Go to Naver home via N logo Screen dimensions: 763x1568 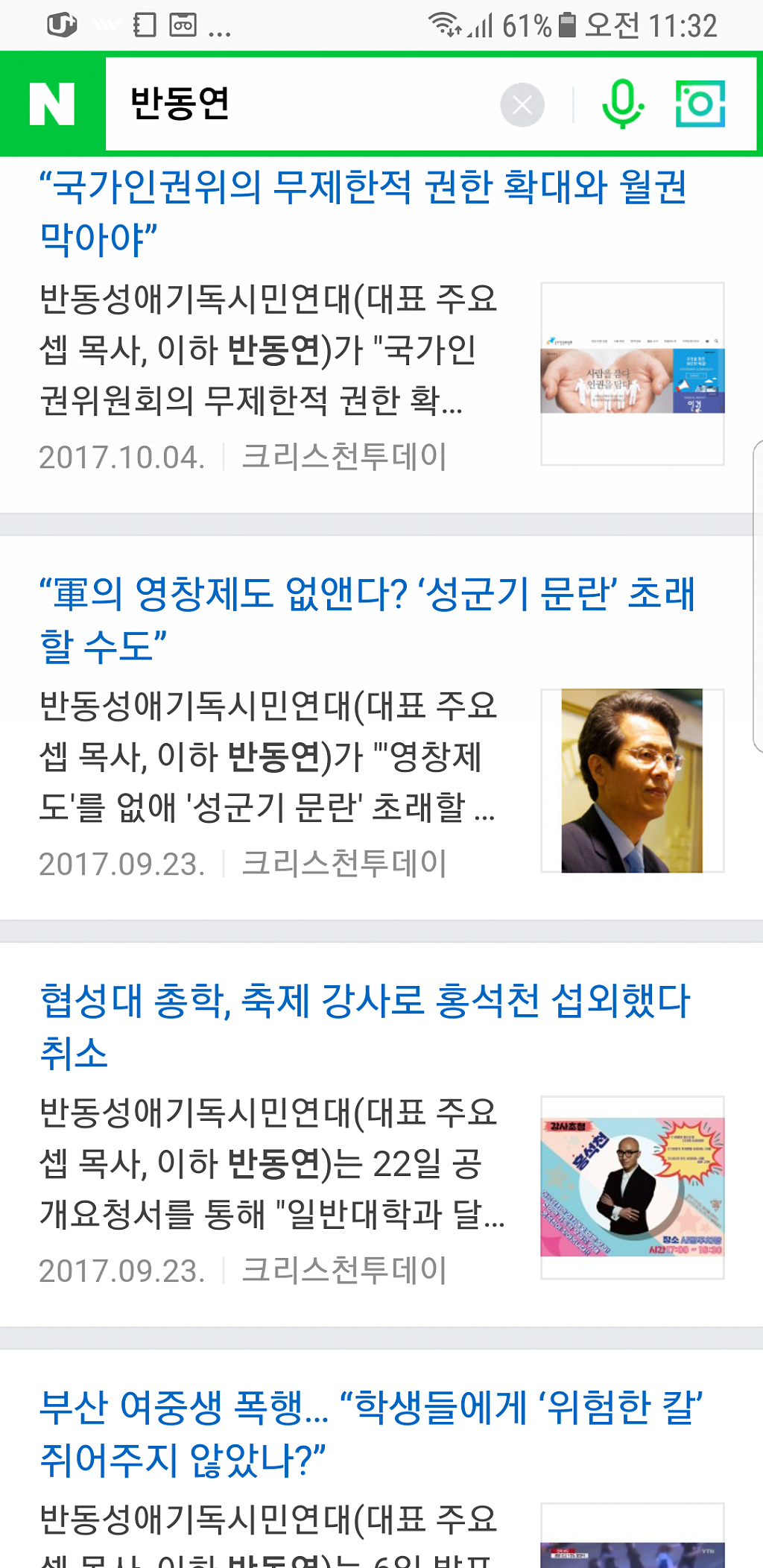tap(52, 104)
